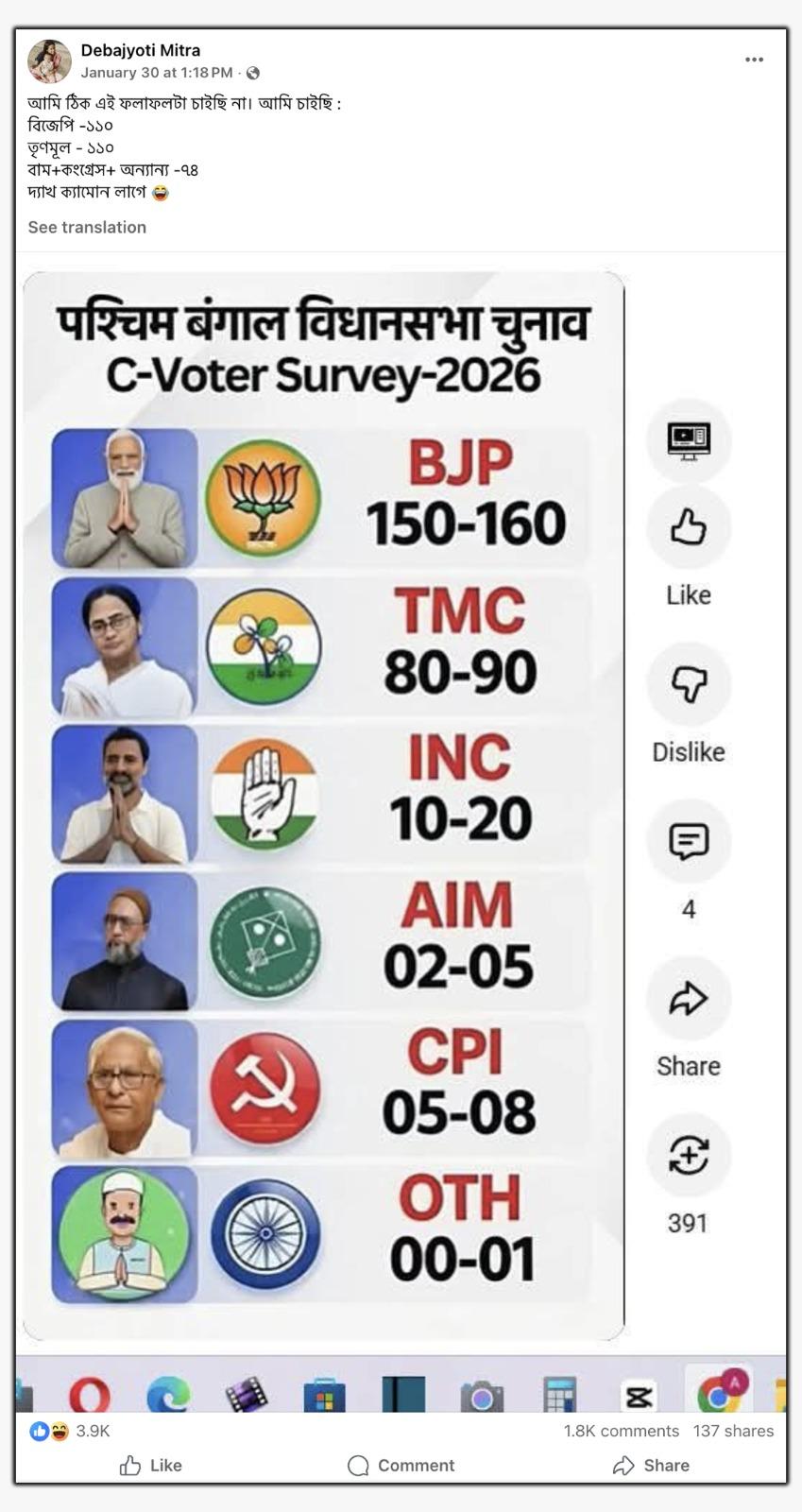Tap See translation under the post text
Screen dimensions: 802x1512
click(87, 227)
